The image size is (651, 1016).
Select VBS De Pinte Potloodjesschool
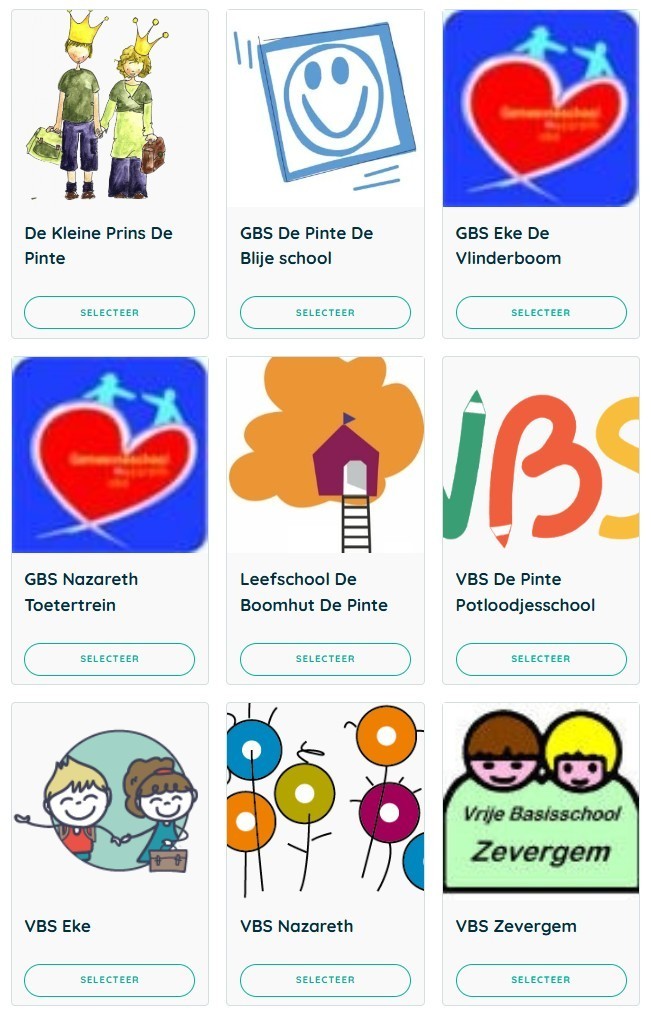tap(541, 659)
